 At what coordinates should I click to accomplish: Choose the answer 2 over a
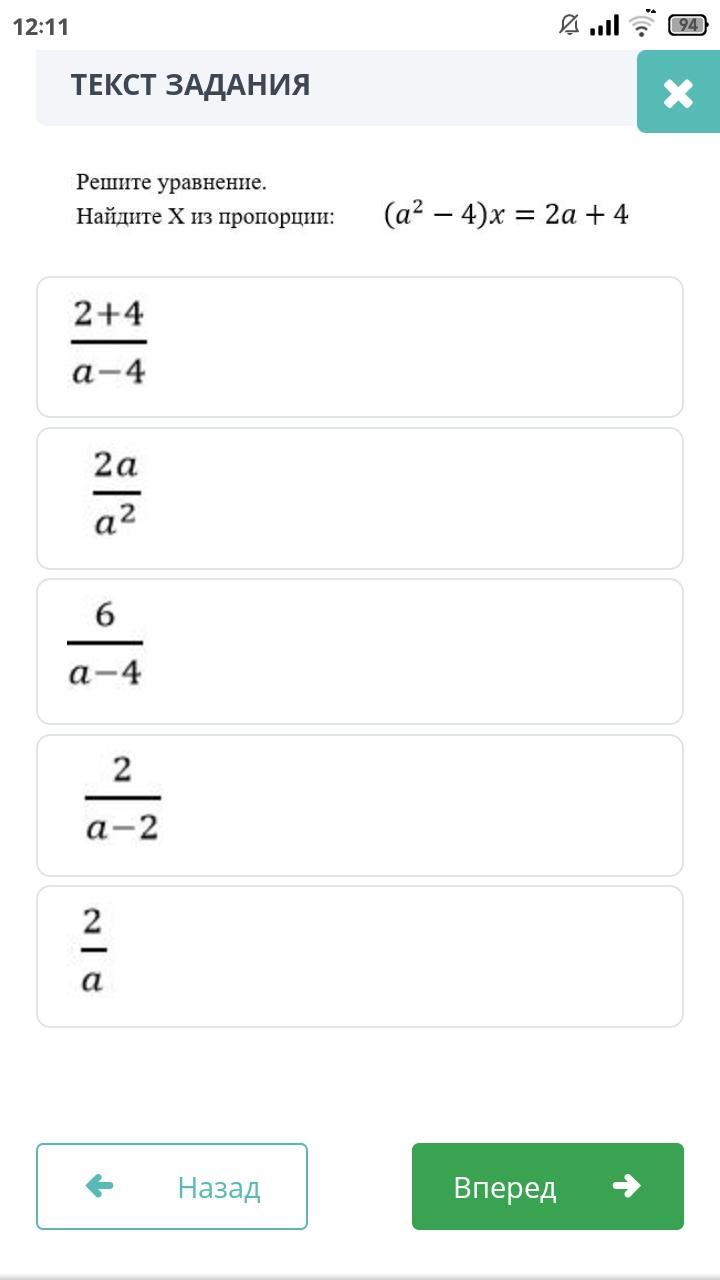click(360, 956)
